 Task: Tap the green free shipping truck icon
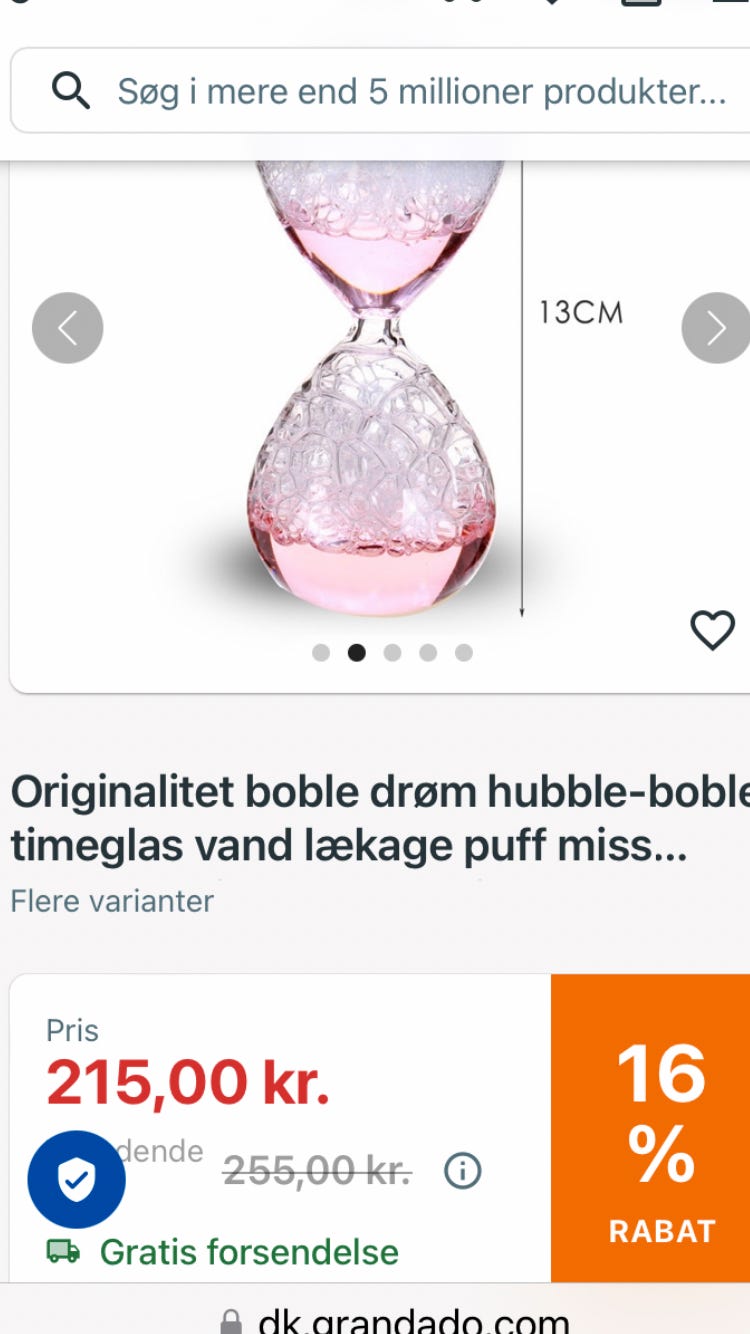coord(63,1252)
